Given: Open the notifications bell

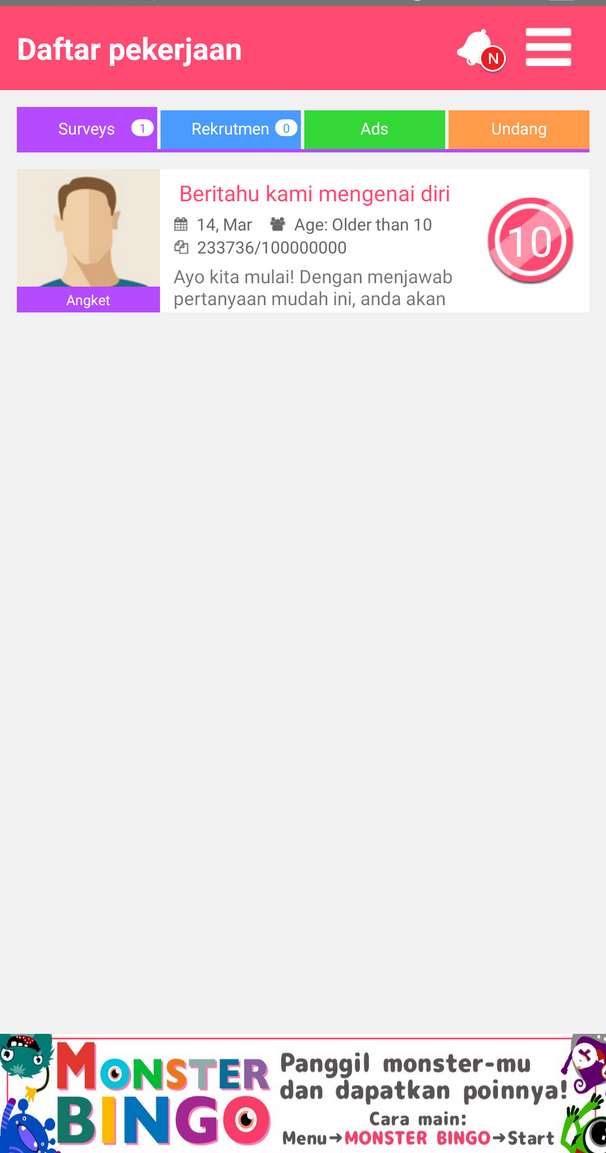Looking at the screenshot, I should pos(480,49).
